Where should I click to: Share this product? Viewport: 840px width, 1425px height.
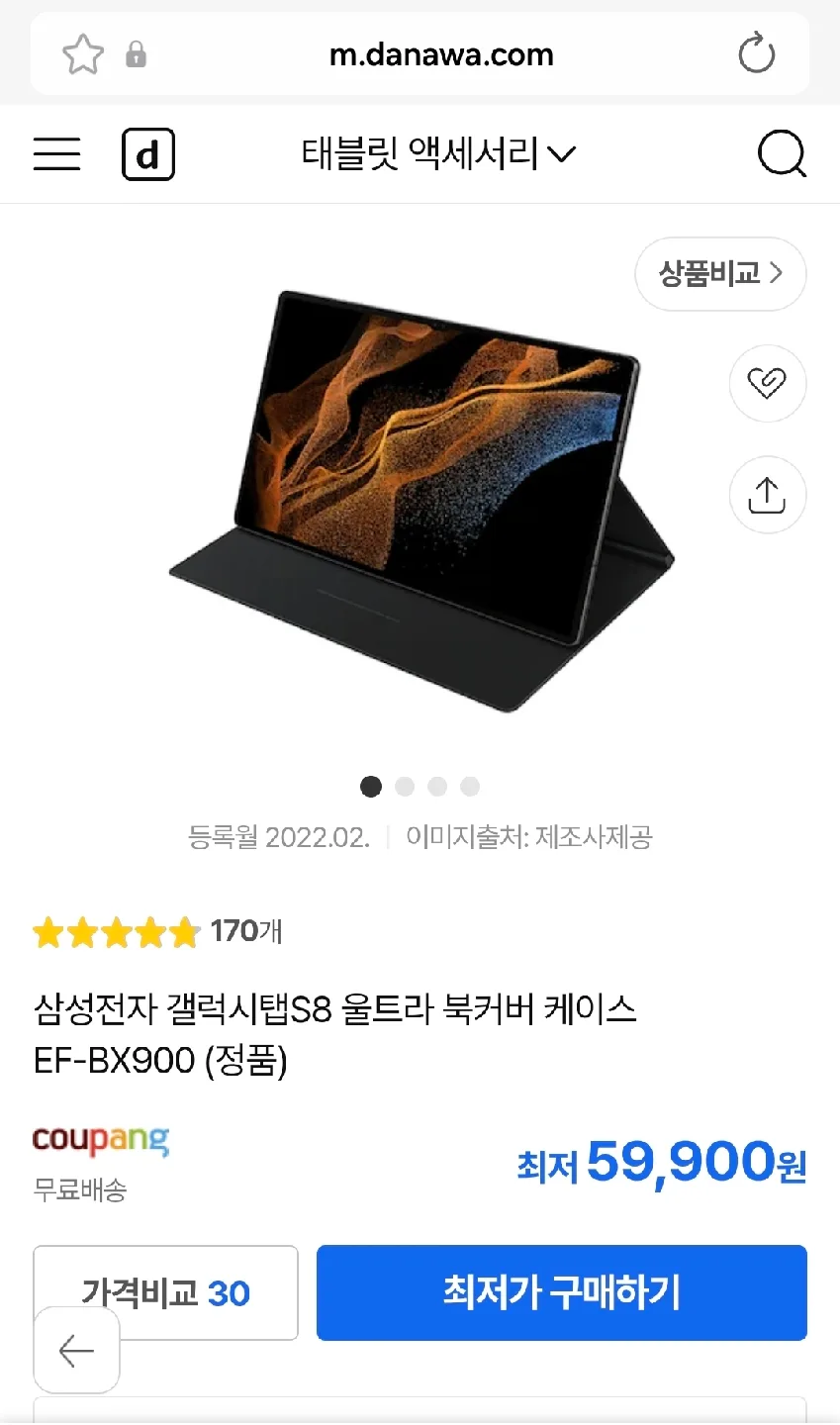pos(767,495)
